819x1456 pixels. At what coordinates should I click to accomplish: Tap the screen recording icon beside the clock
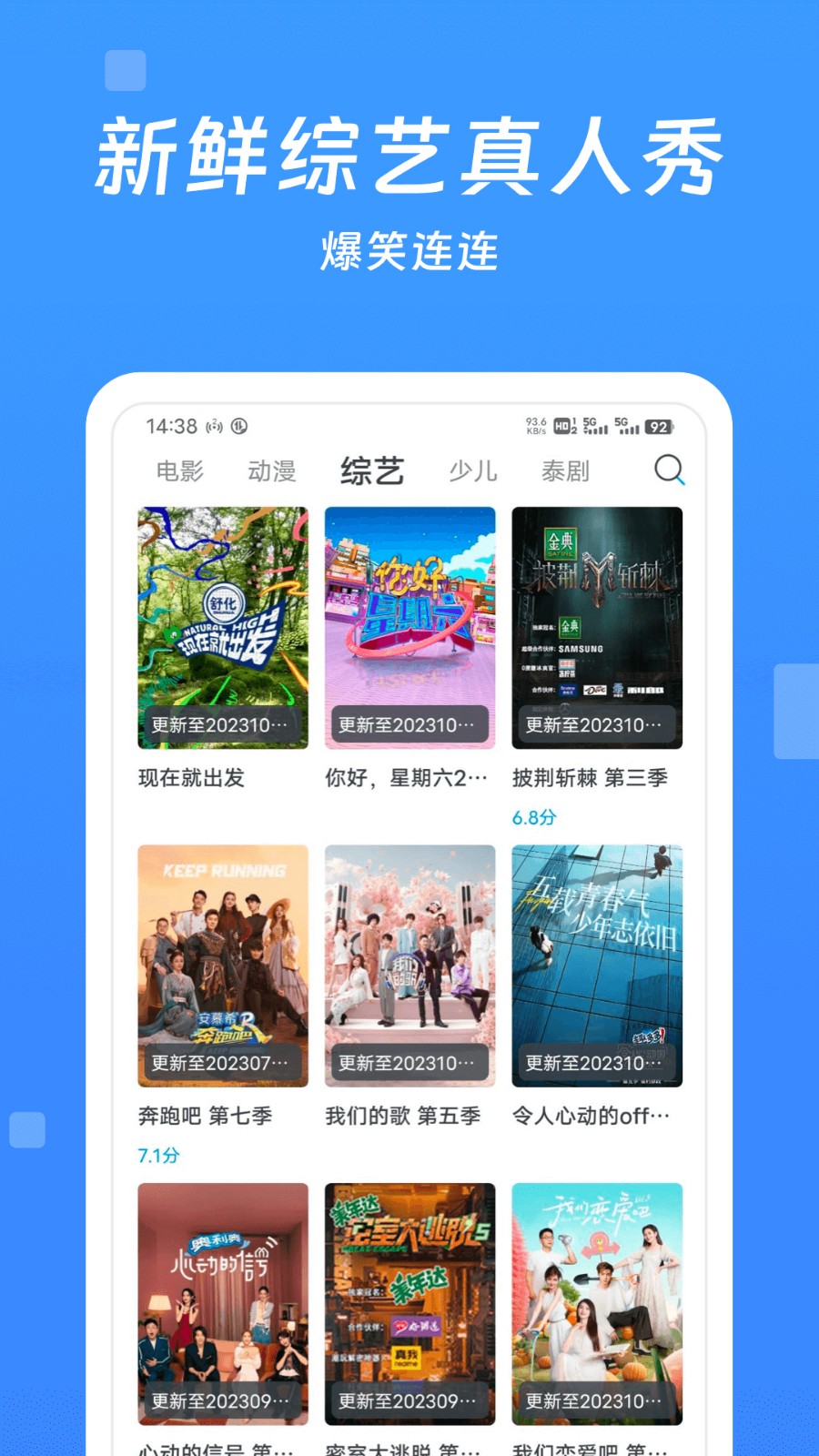pos(216,424)
